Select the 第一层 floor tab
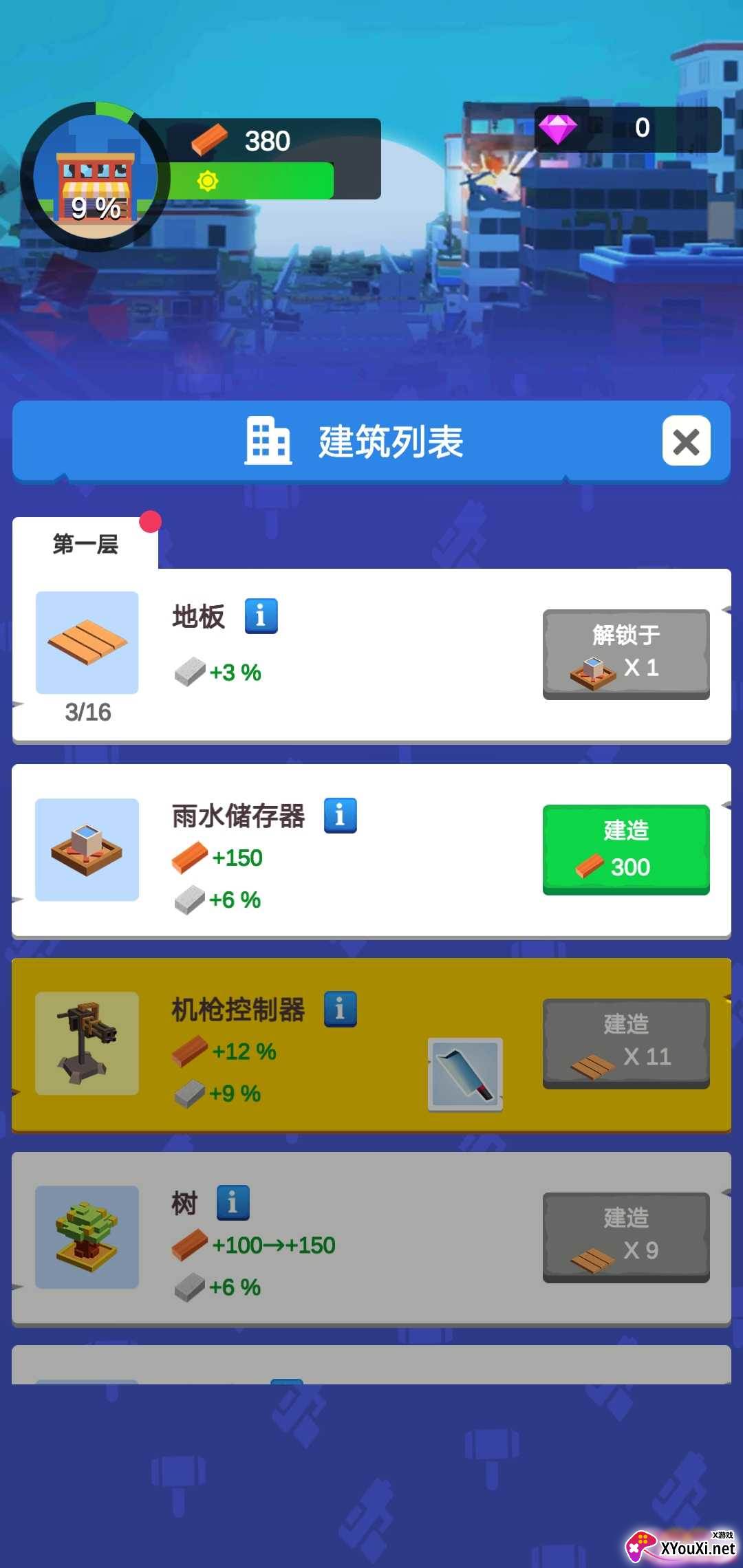This screenshot has width=743, height=1568. pos(85,543)
